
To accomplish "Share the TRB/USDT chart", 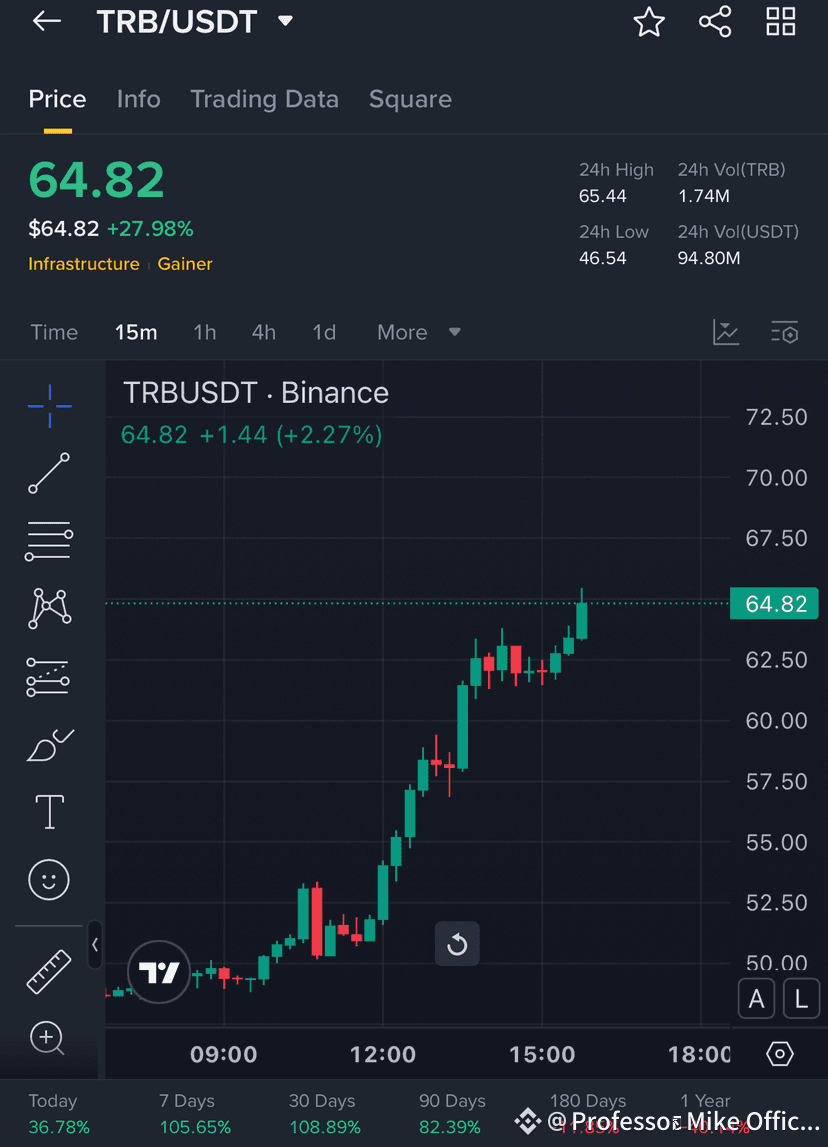I will coord(714,21).
